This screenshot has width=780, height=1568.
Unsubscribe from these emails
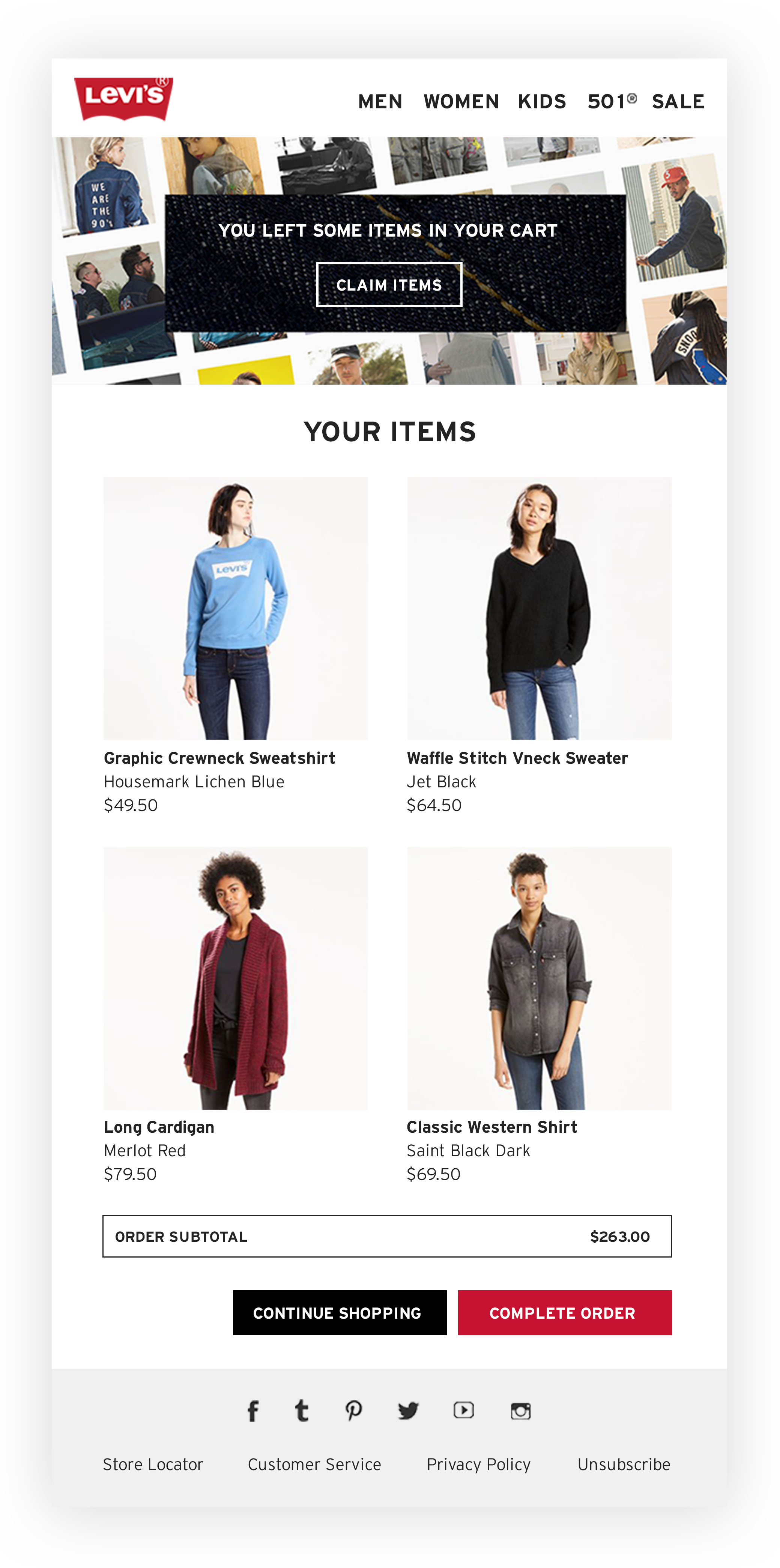click(x=624, y=1464)
